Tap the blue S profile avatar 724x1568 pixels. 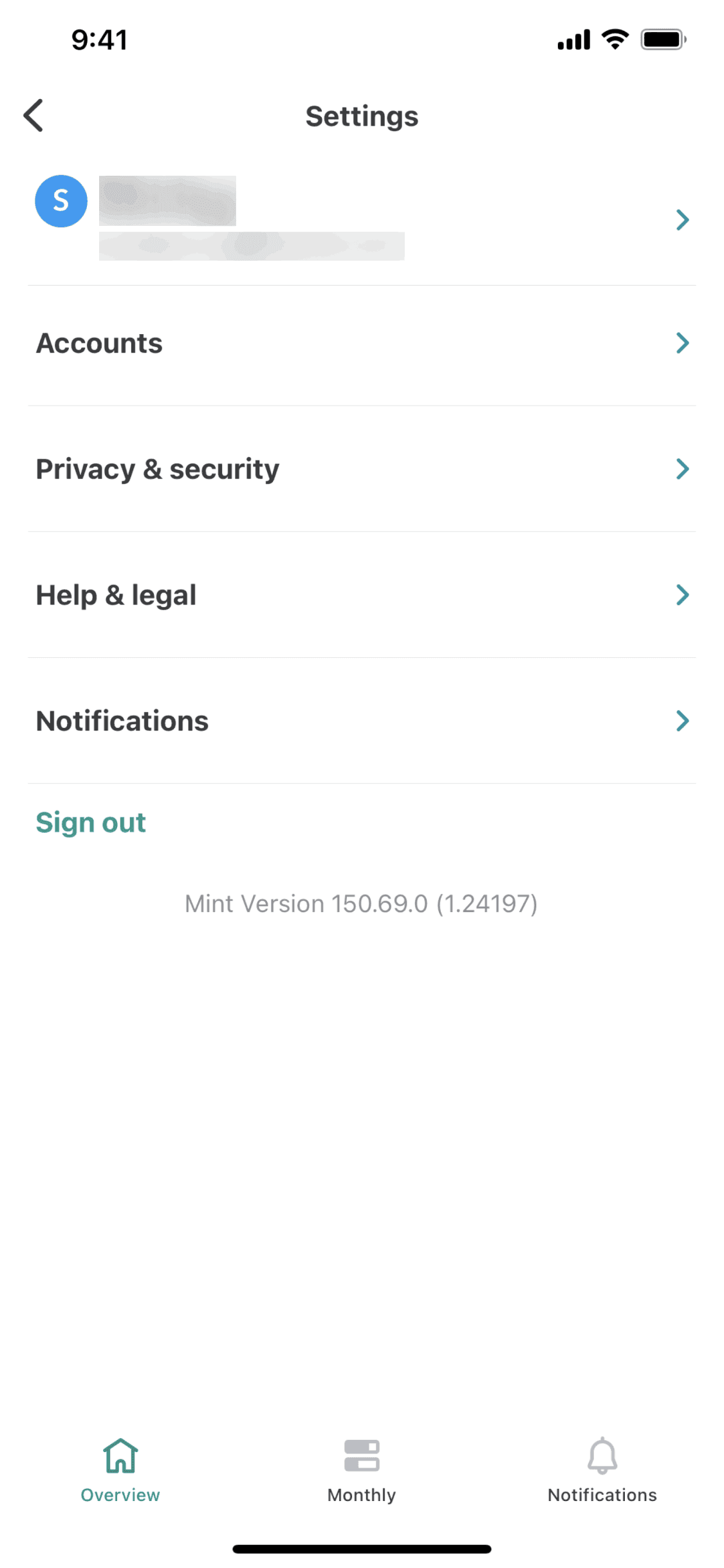(60, 201)
